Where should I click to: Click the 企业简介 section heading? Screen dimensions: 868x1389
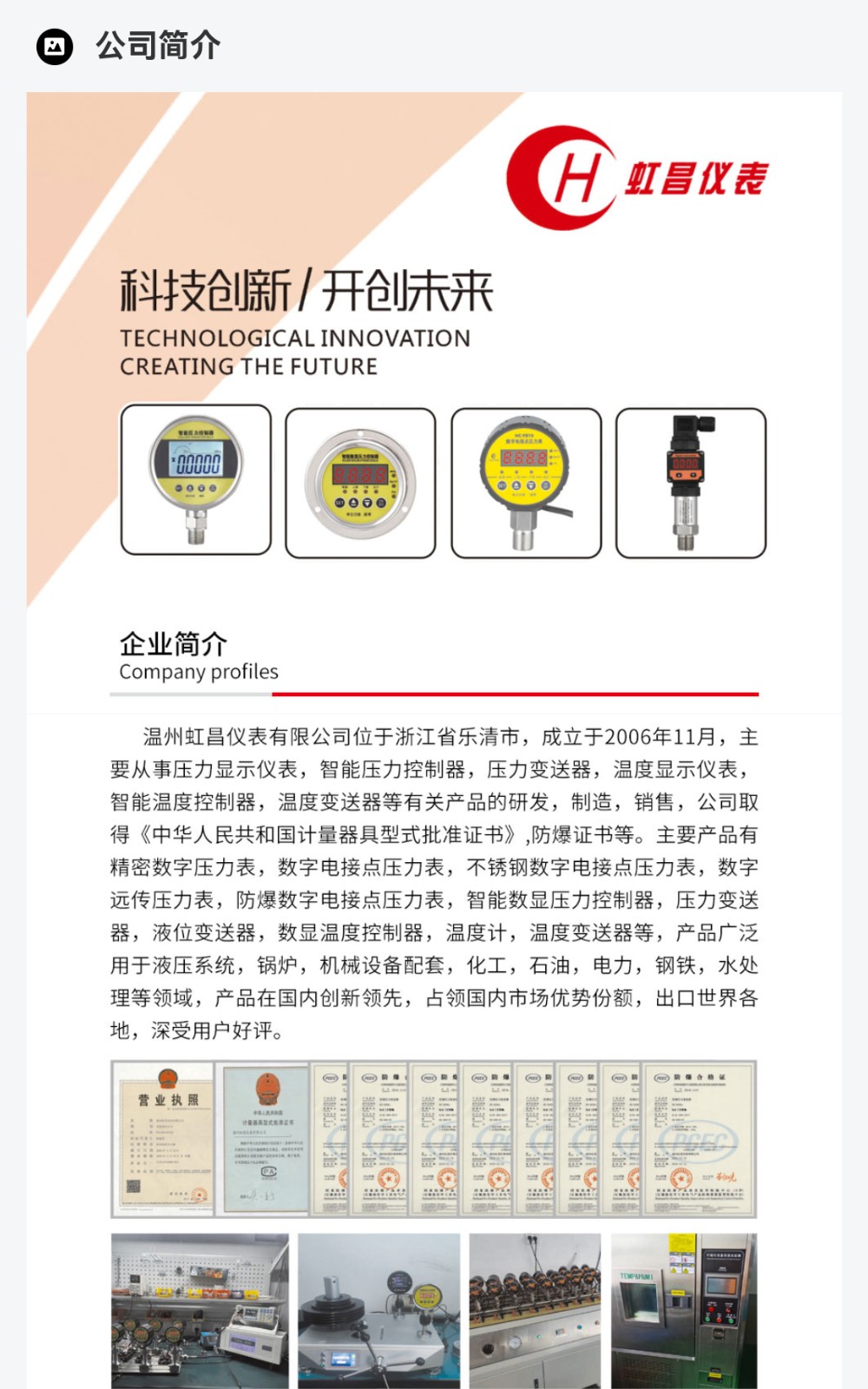coord(174,646)
